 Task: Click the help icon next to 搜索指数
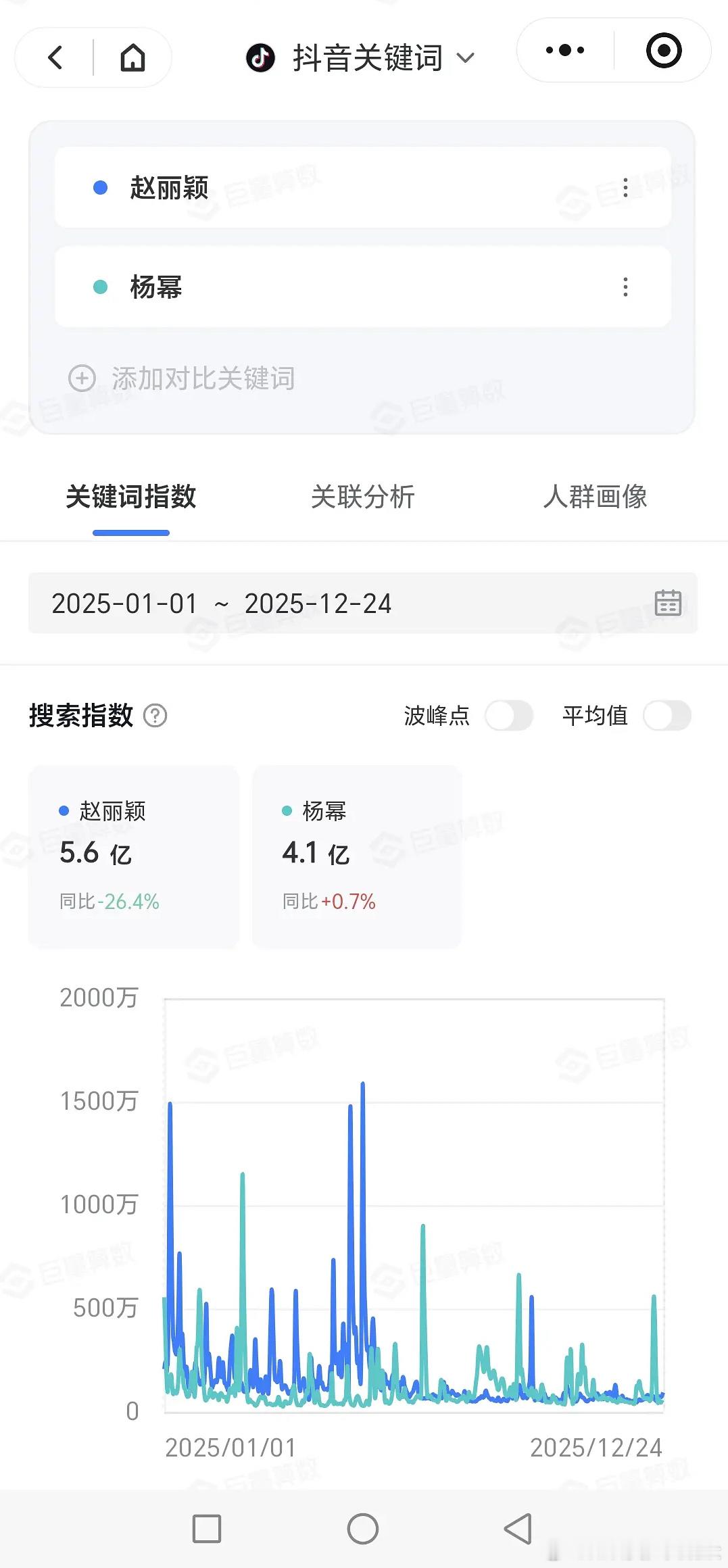click(157, 715)
